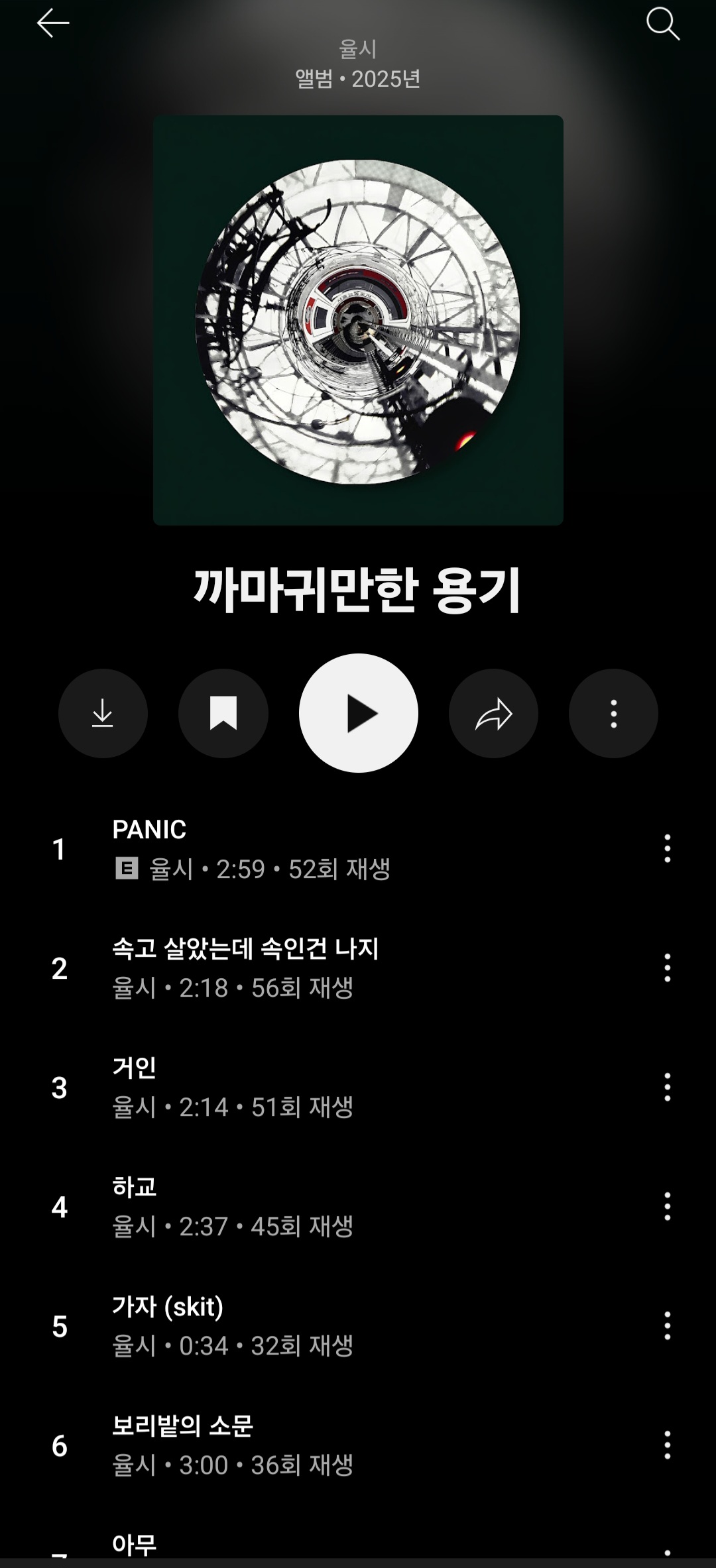Play the album 까마귀만한 용기
This screenshot has height=1568, width=716.
point(359,713)
